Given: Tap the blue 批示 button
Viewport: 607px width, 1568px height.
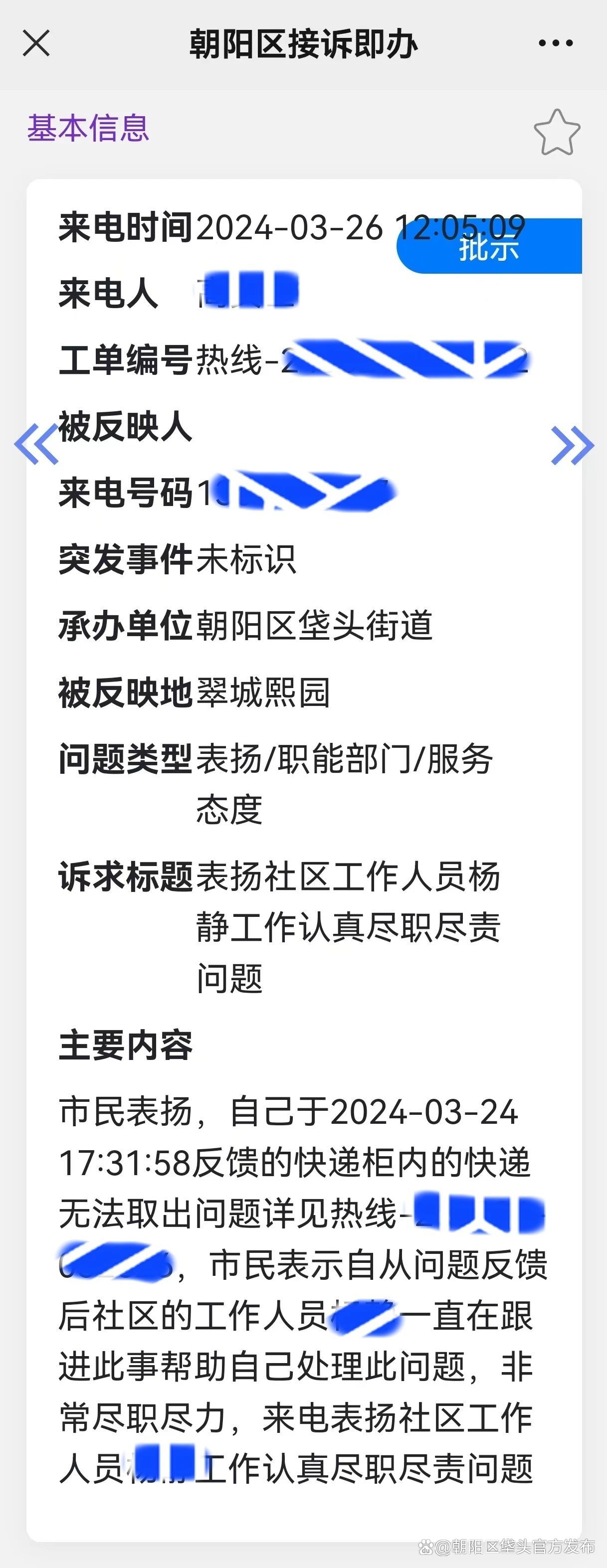Looking at the screenshot, I should (x=489, y=246).
